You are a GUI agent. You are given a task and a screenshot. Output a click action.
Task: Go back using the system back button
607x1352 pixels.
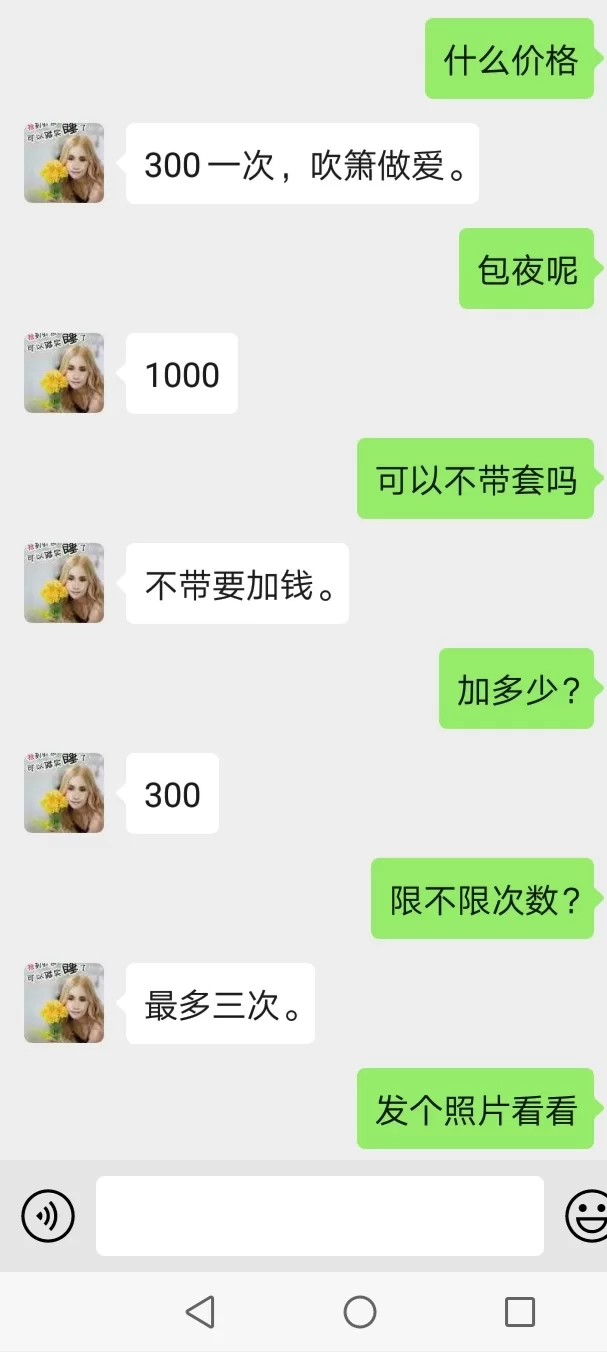[x=200, y=1311]
